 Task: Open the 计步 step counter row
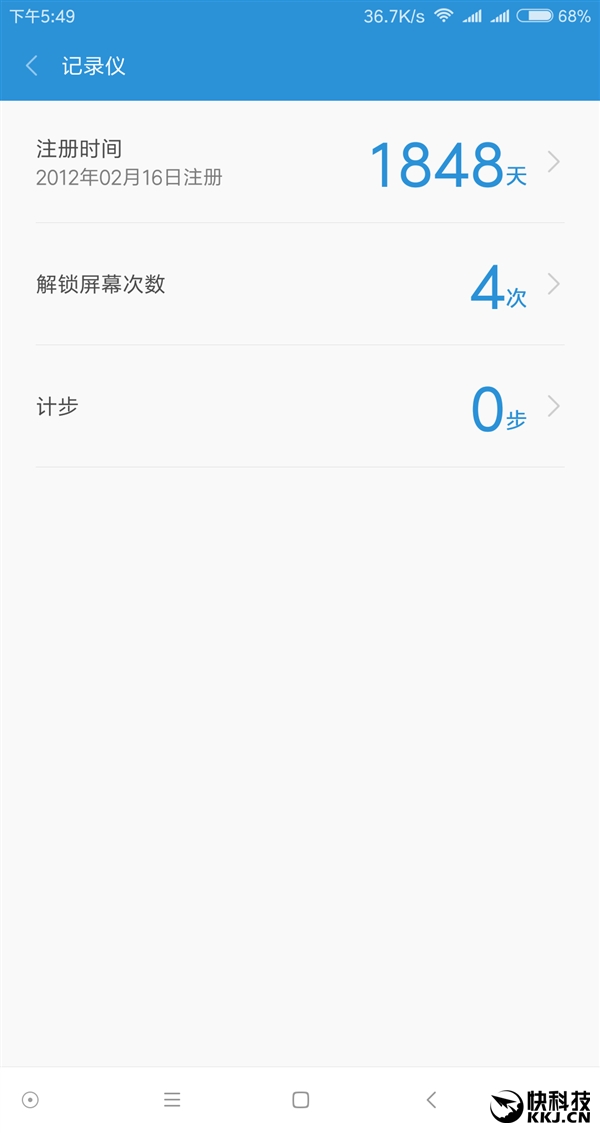(x=300, y=407)
